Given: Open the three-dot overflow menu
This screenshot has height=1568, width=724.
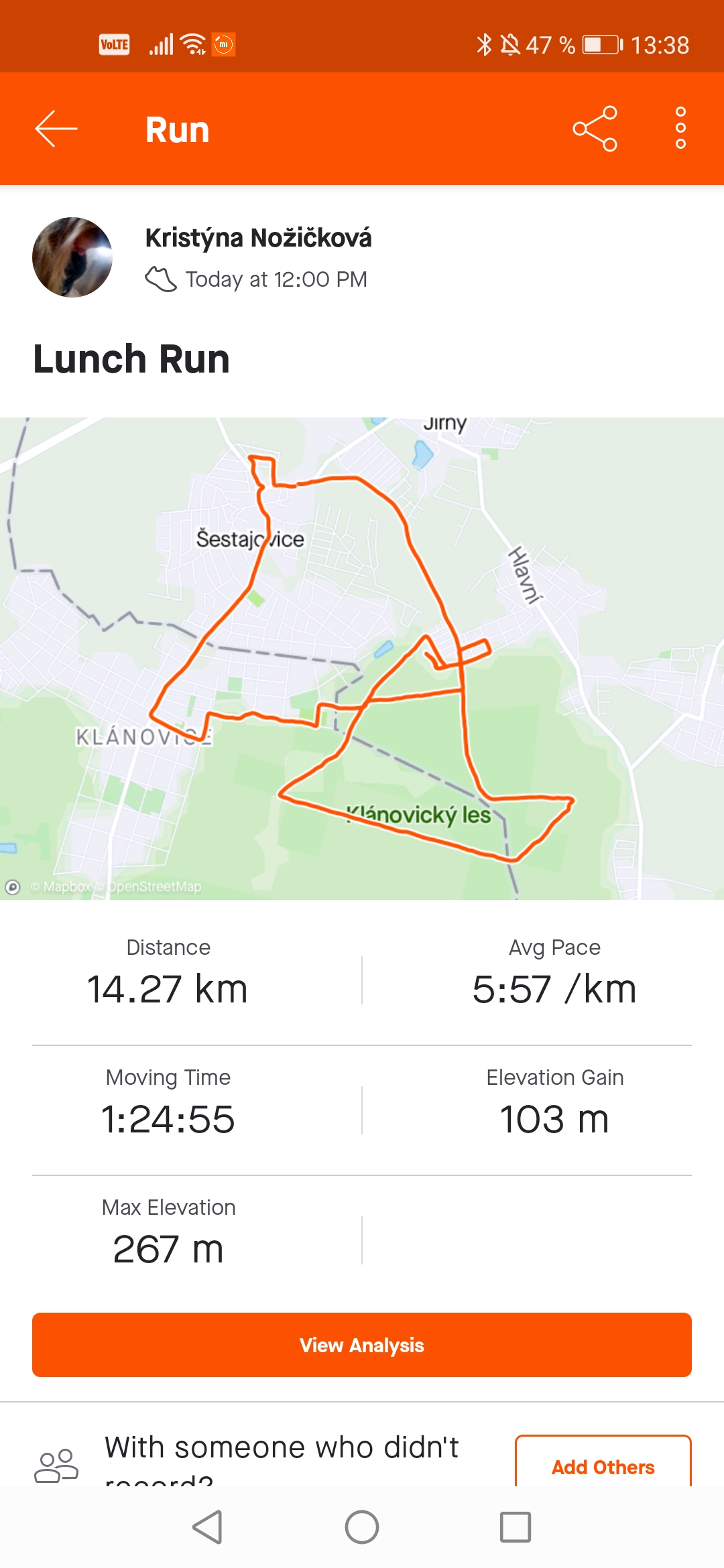Looking at the screenshot, I should [680, 129].
